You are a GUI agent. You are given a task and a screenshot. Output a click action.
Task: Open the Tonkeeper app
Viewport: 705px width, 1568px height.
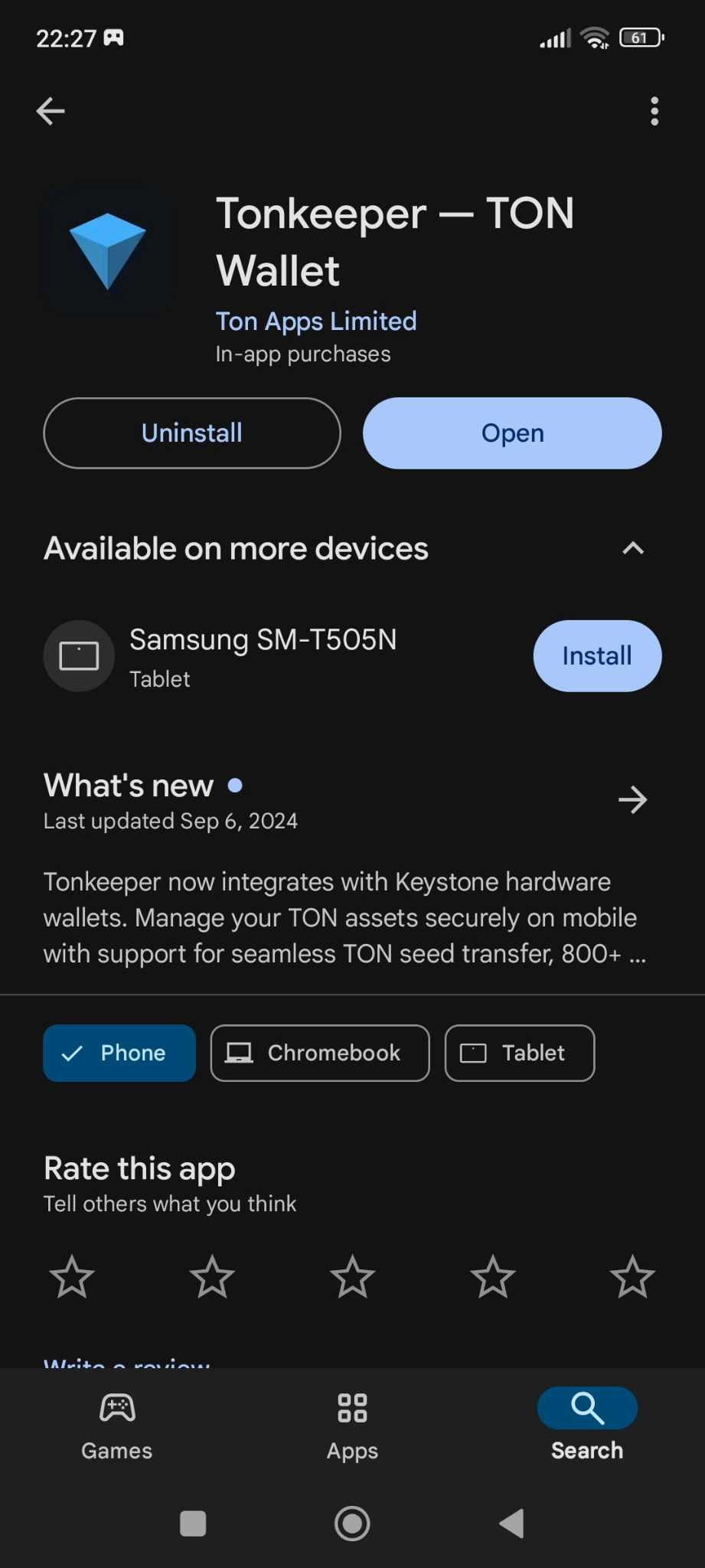(x=511, y=433)
